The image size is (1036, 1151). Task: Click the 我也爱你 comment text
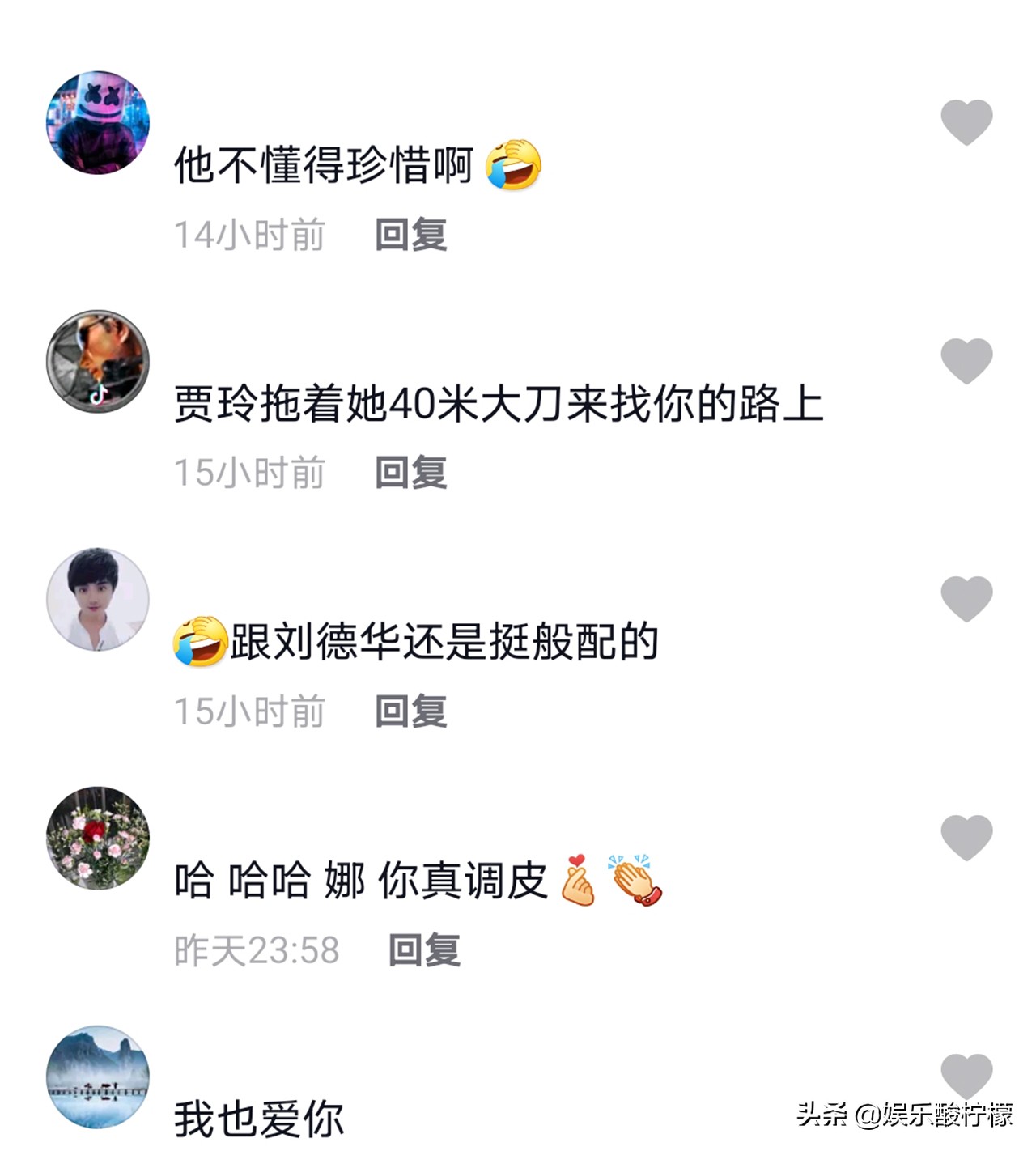(x=259, y=1121)
